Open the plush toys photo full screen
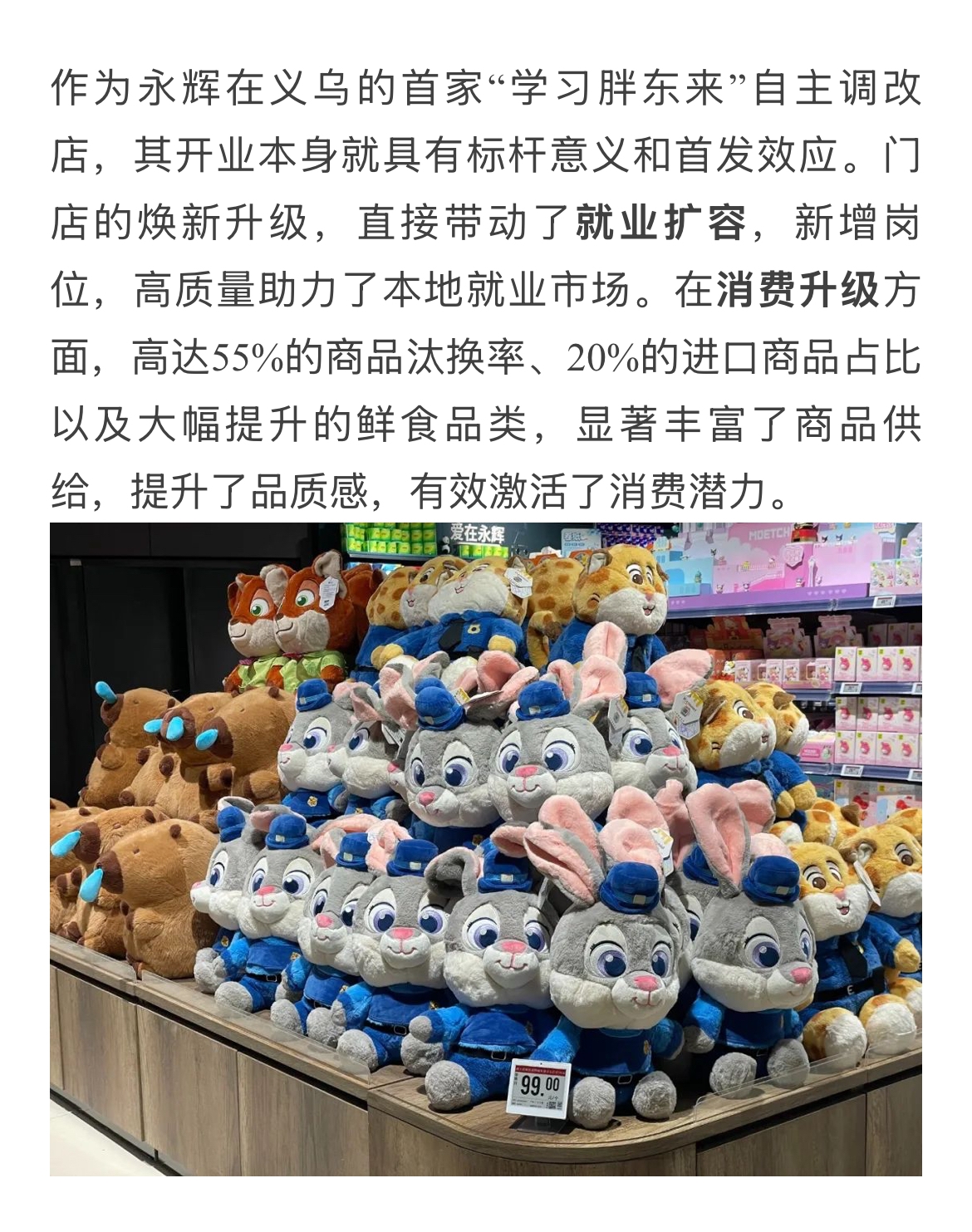 486,847
